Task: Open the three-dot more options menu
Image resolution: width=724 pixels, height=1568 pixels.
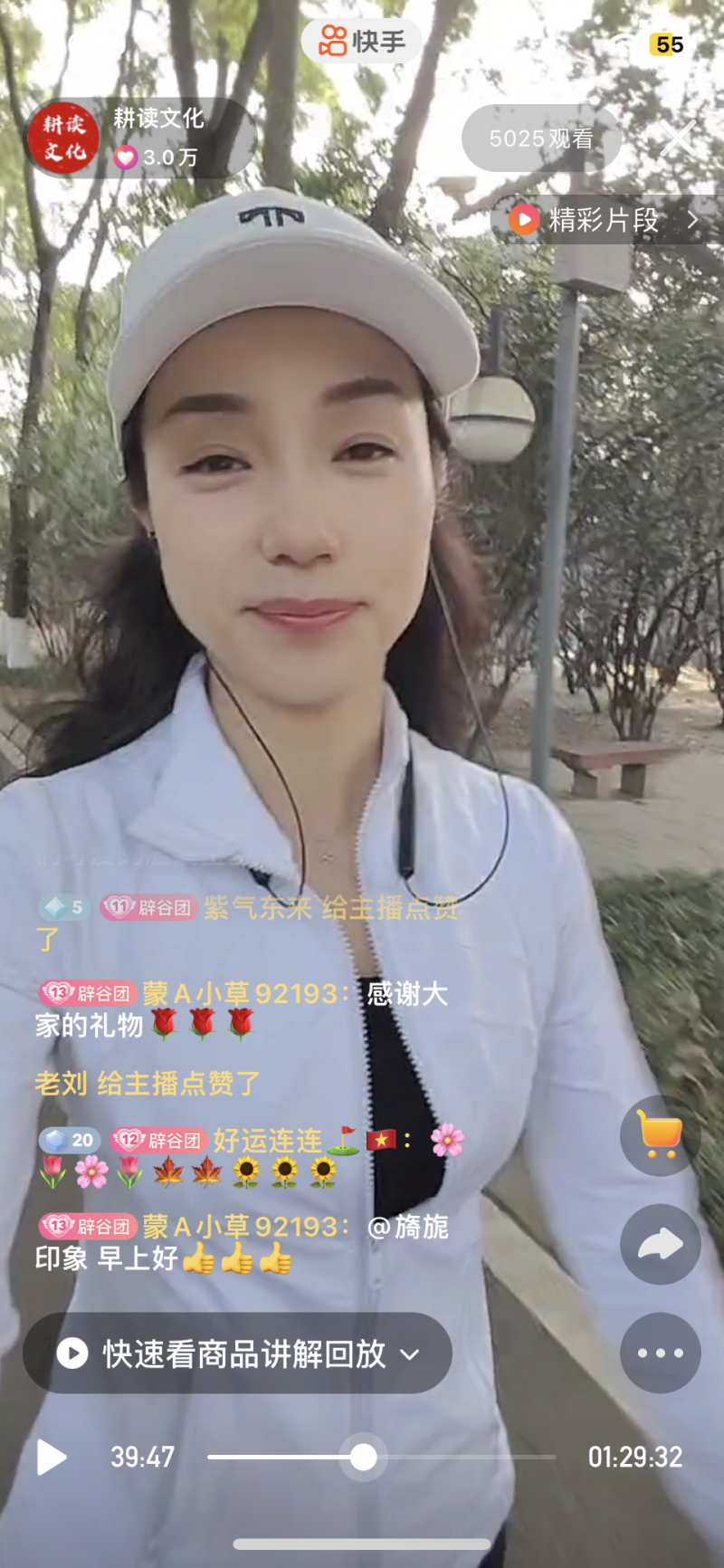Action: pyautogui.click(x=660, y=1353)
